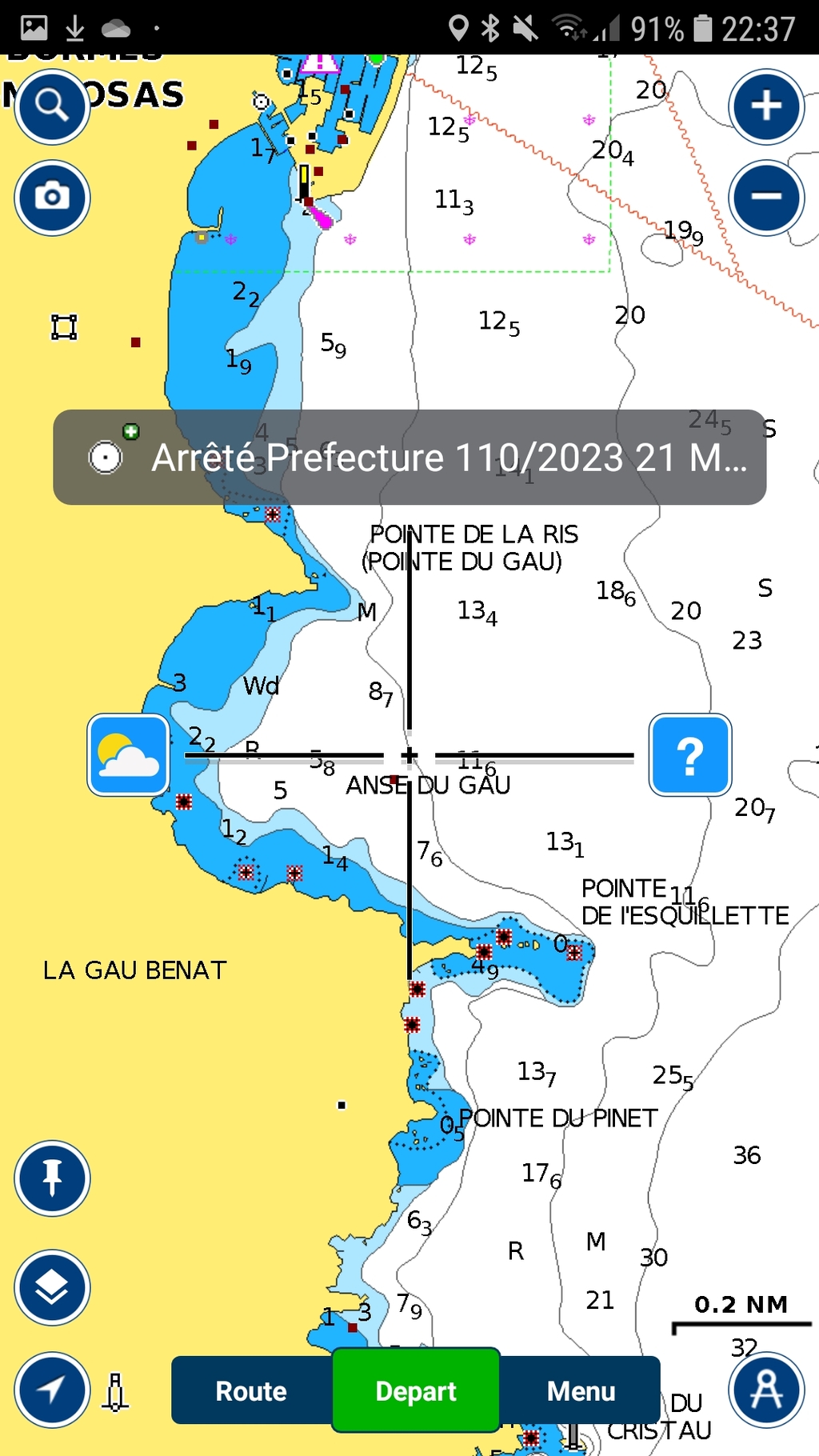Tap the question mark info button
The image size is (819, 1456).
pyautogui.click(x=690, y=754)
